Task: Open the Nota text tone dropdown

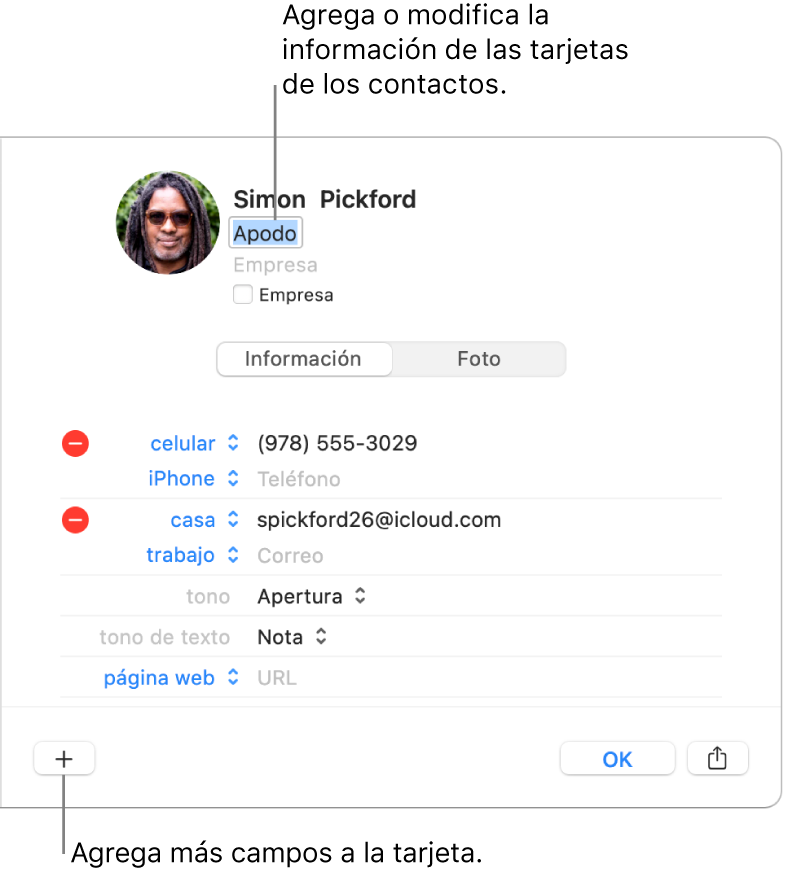Action: [x=292, y=637]
